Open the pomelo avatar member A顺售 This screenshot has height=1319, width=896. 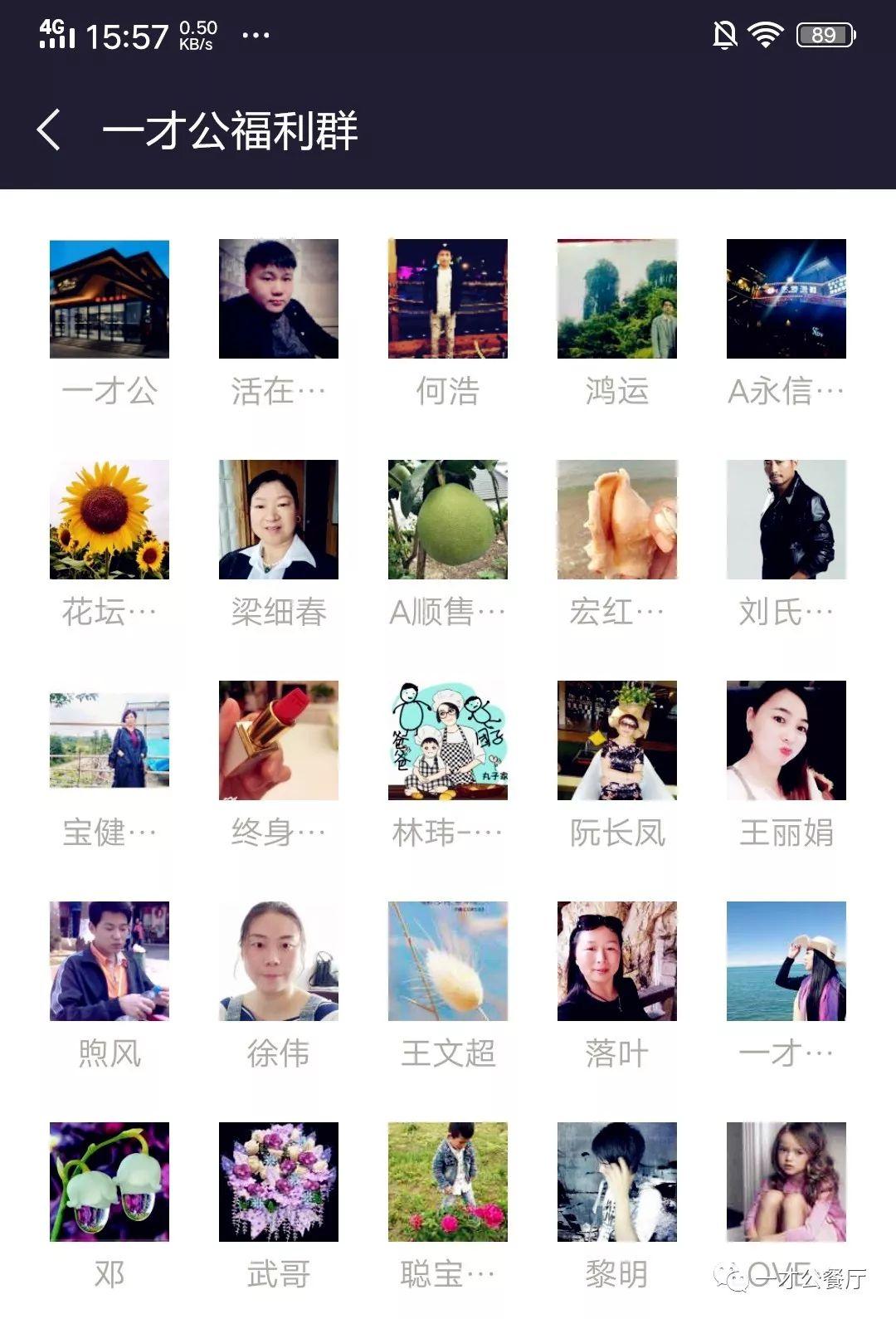click(x=447, y=520)
